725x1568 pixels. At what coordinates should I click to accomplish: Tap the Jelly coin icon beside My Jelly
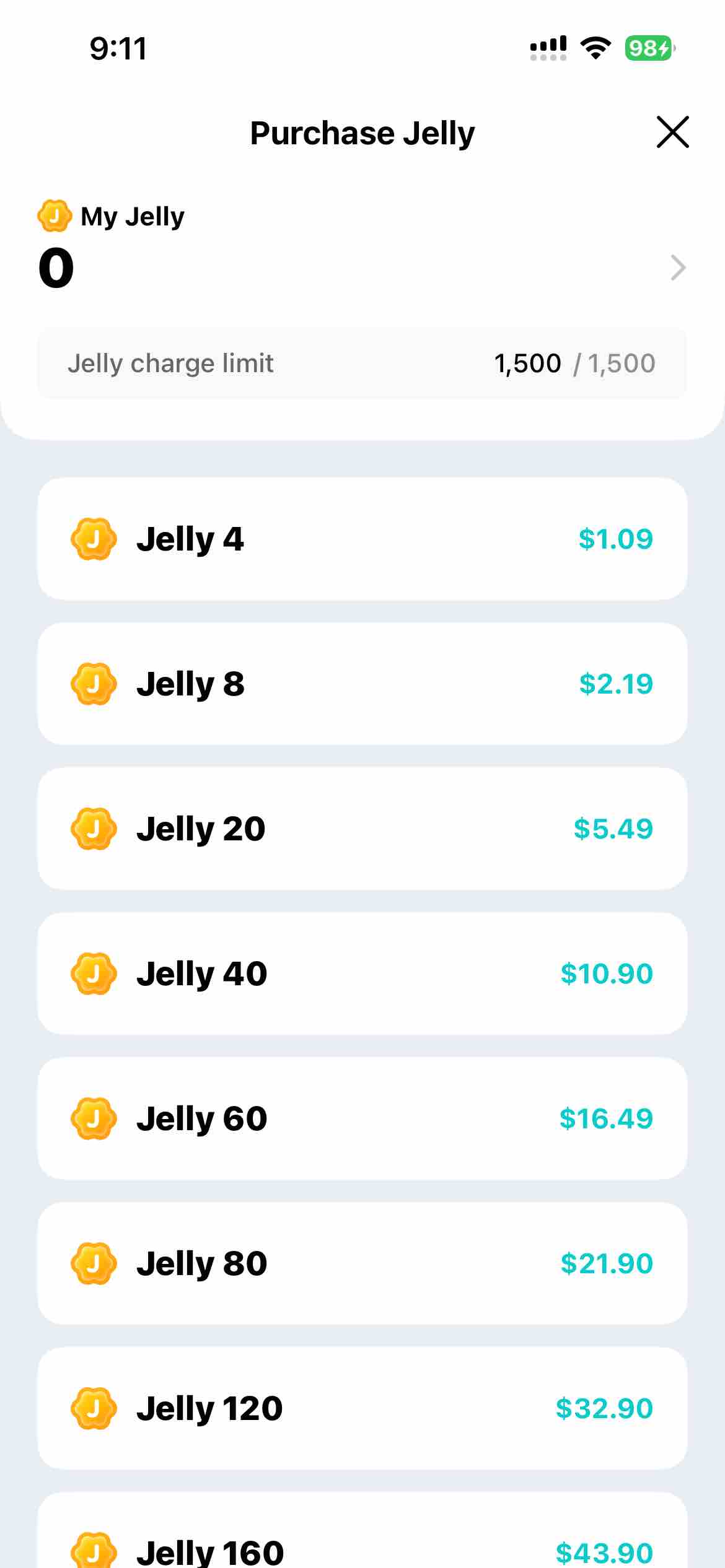[56, 216]
